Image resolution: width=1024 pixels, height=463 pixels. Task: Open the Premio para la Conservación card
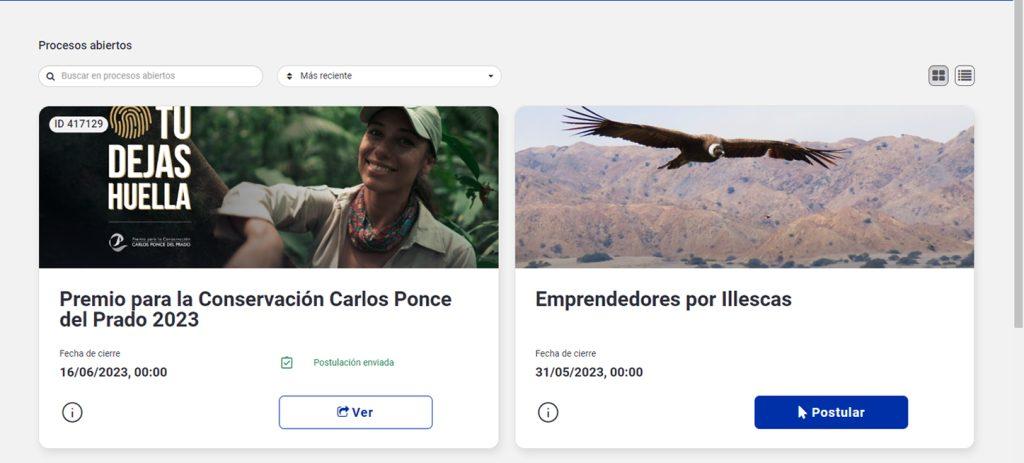[255, 310]
